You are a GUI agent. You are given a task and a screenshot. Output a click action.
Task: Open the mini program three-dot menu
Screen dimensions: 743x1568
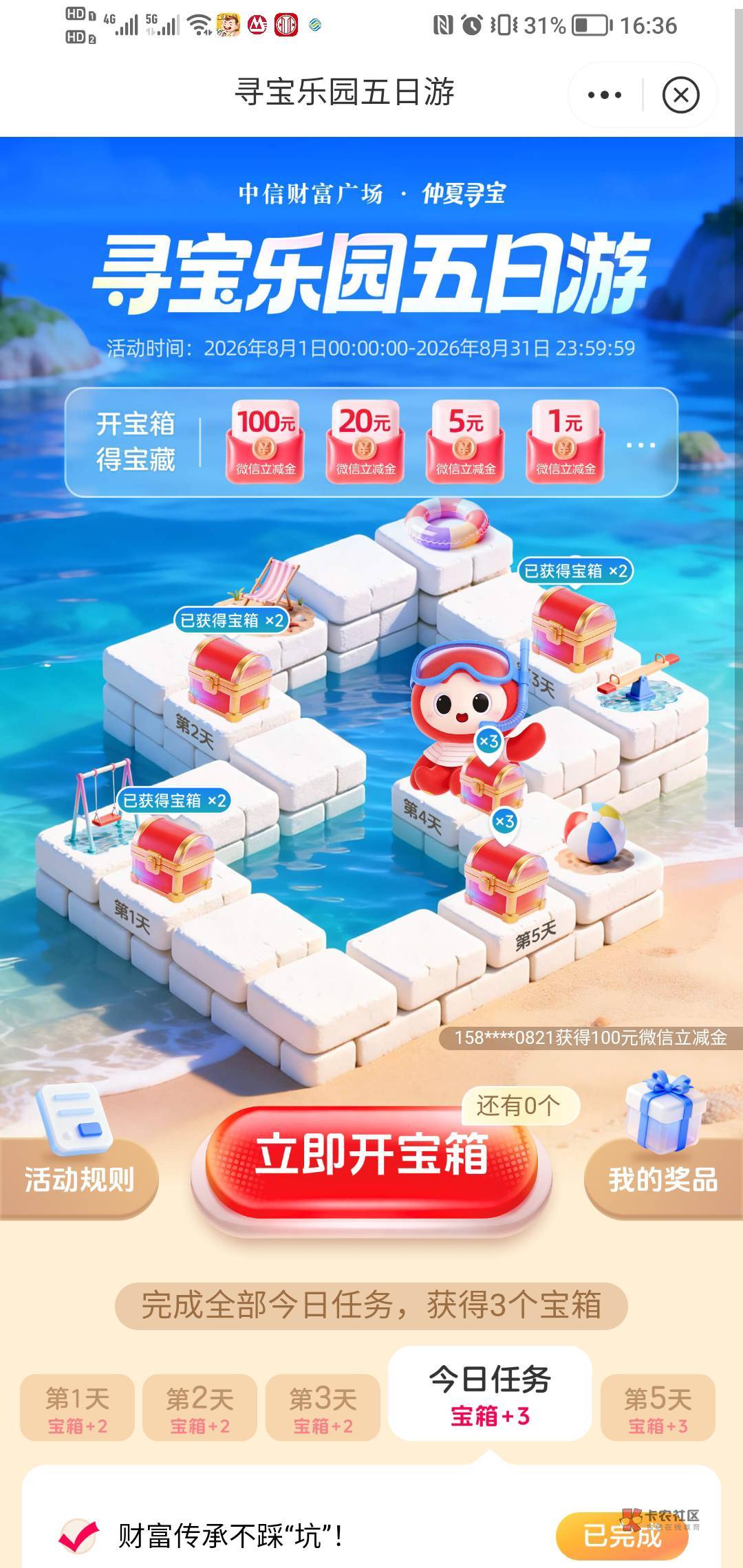tap(605, 95)
